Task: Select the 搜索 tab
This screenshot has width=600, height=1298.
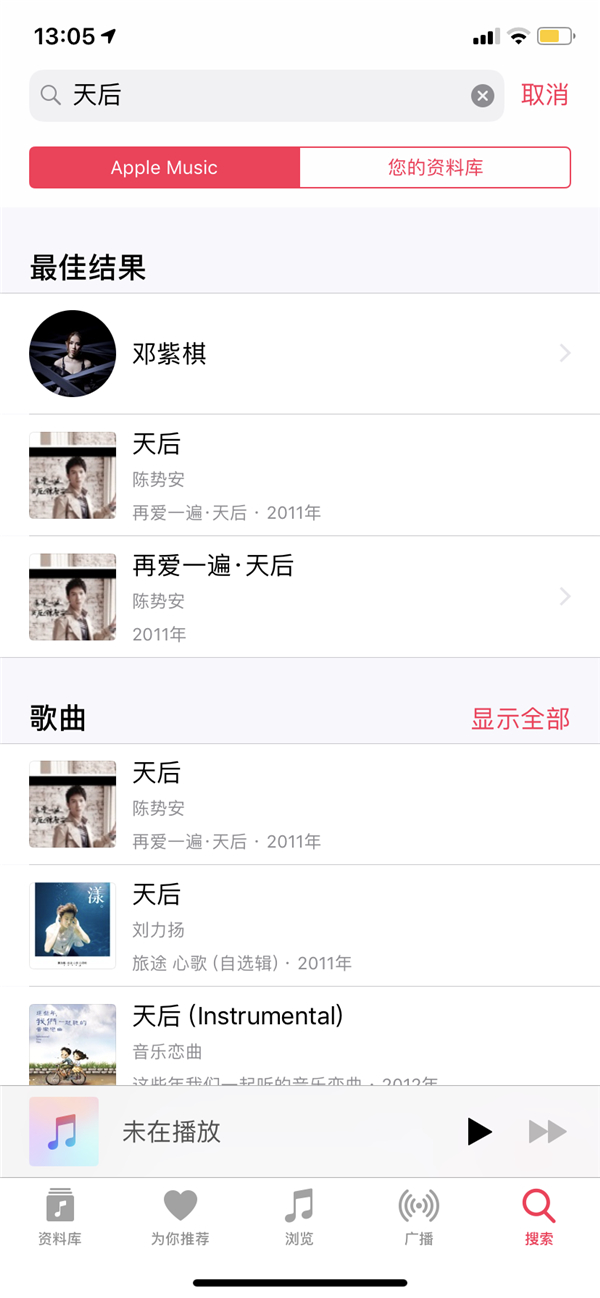Action: [539, 1216]
